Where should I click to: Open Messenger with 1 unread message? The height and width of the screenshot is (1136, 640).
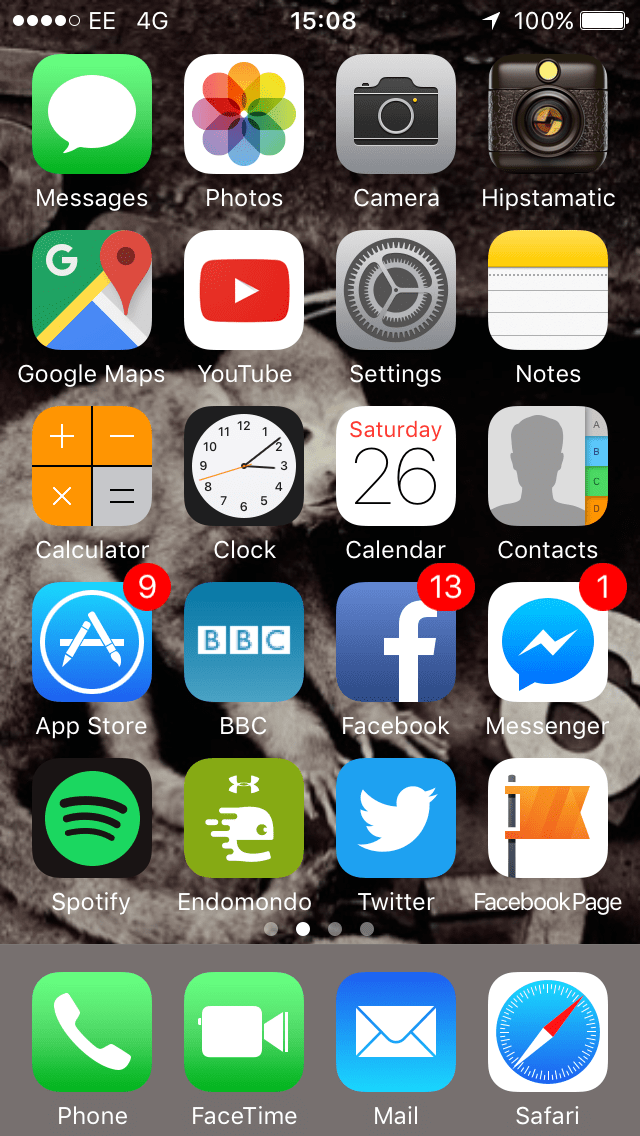click(x=548, y=642)
